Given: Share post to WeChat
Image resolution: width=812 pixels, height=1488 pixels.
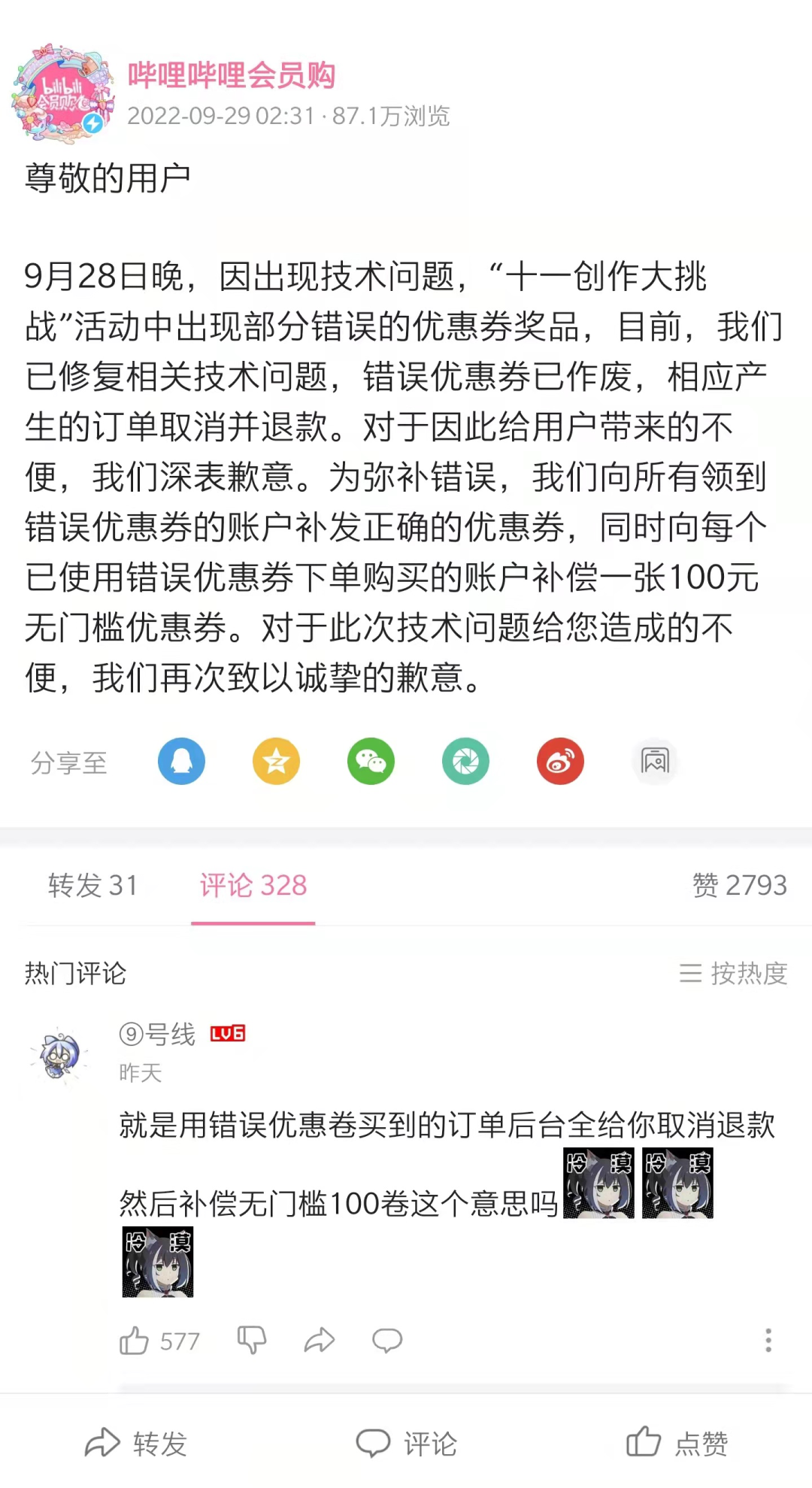Looking at the screenshot, I should pos(371,761).
